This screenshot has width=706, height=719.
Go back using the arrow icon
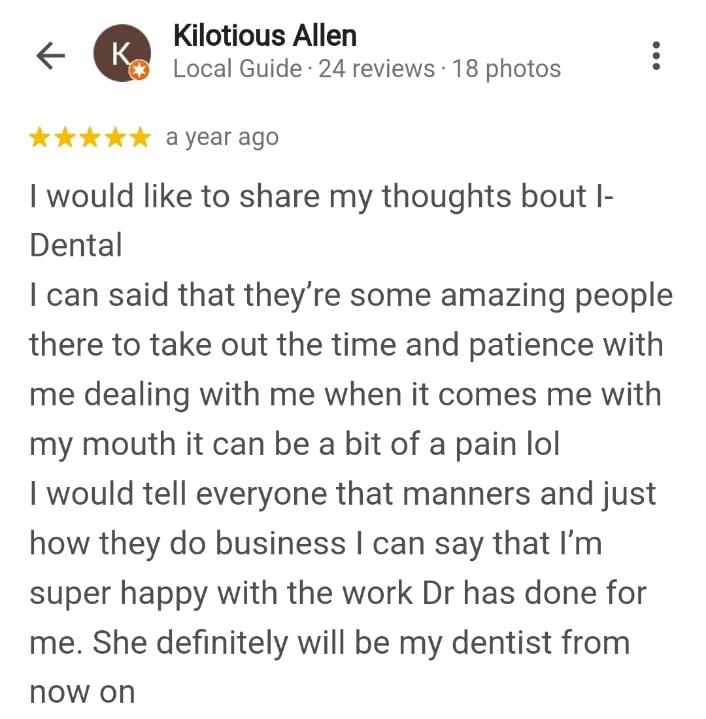[x=49, y=56]
